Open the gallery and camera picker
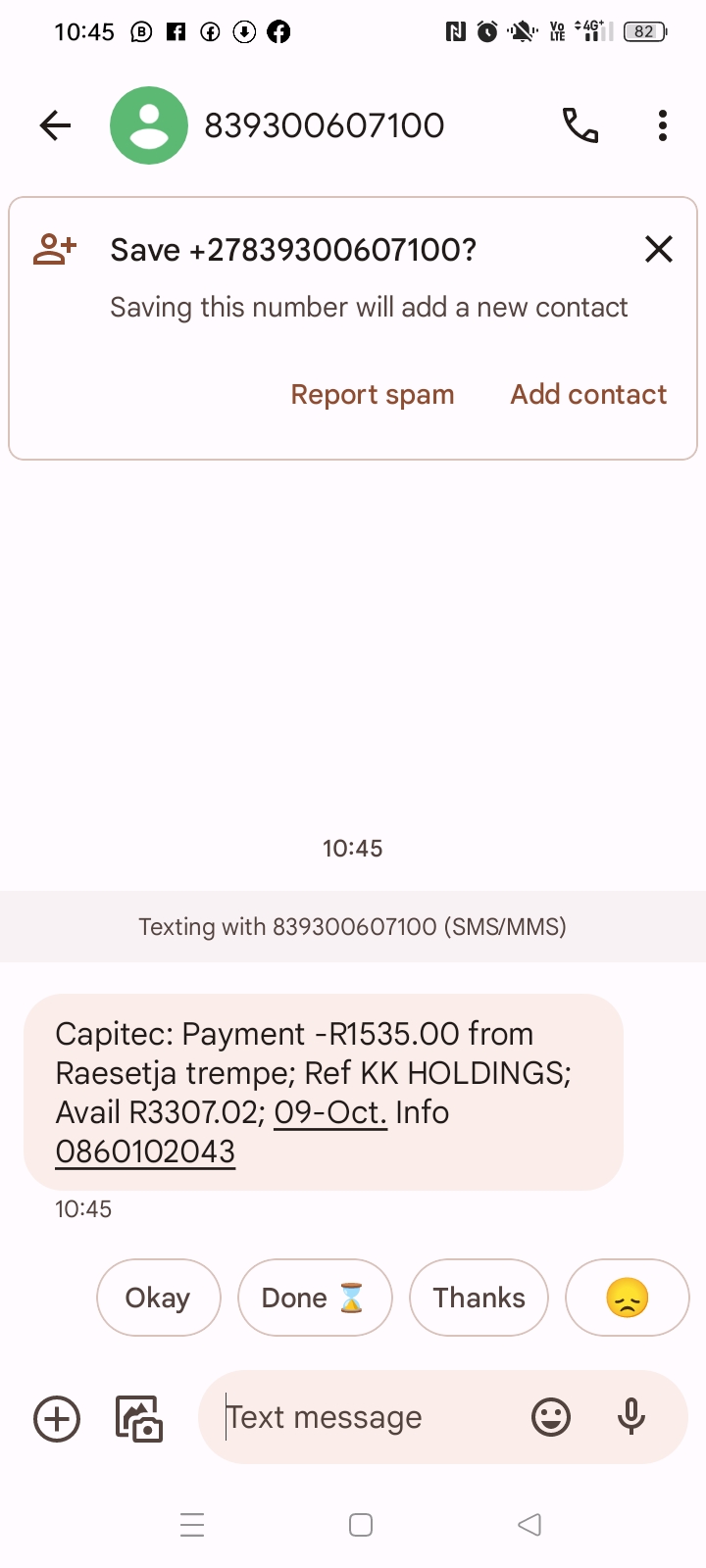 pos(139,1418)
